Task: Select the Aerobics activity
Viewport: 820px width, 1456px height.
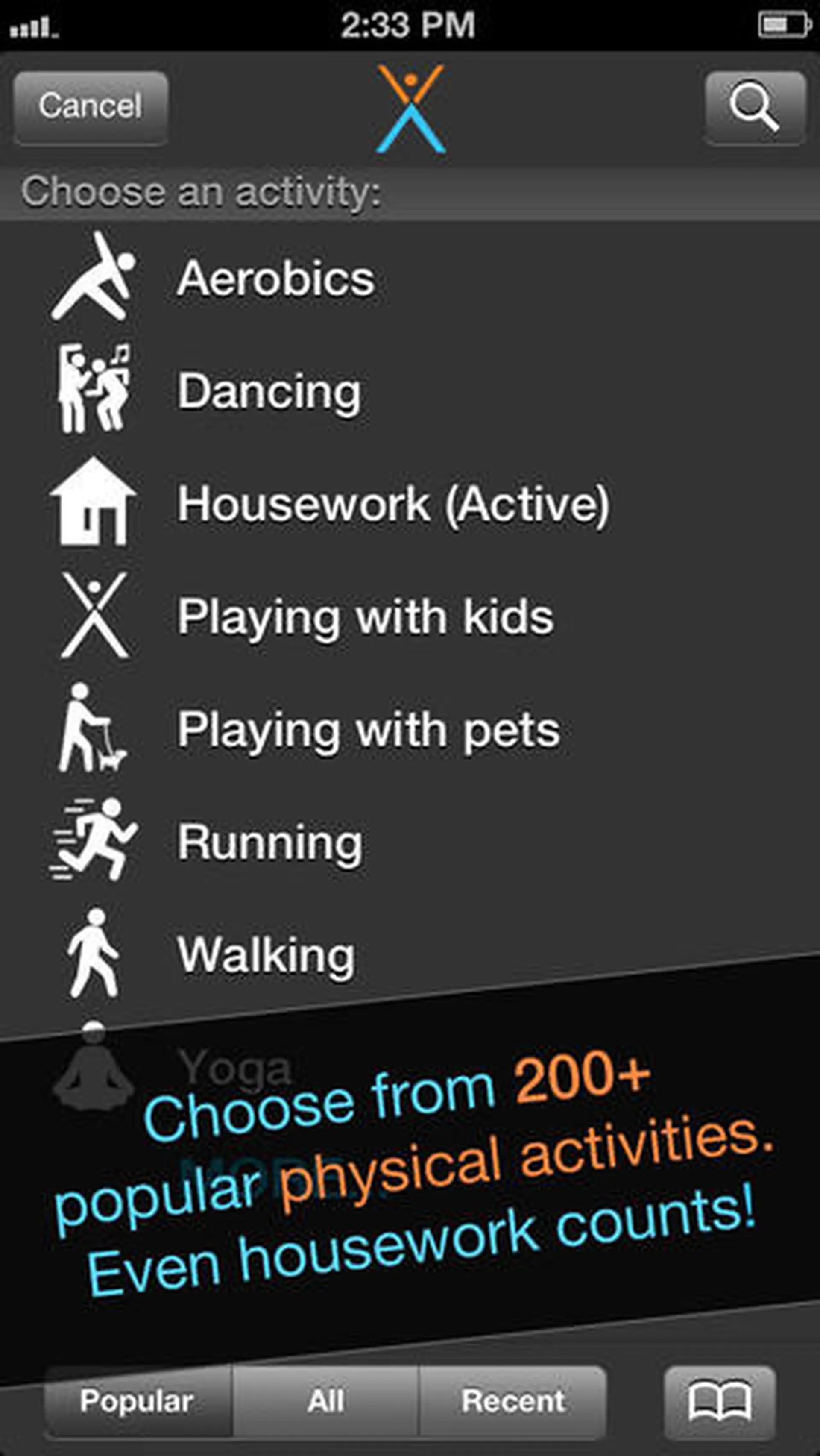Action: [x=276, y=278]
